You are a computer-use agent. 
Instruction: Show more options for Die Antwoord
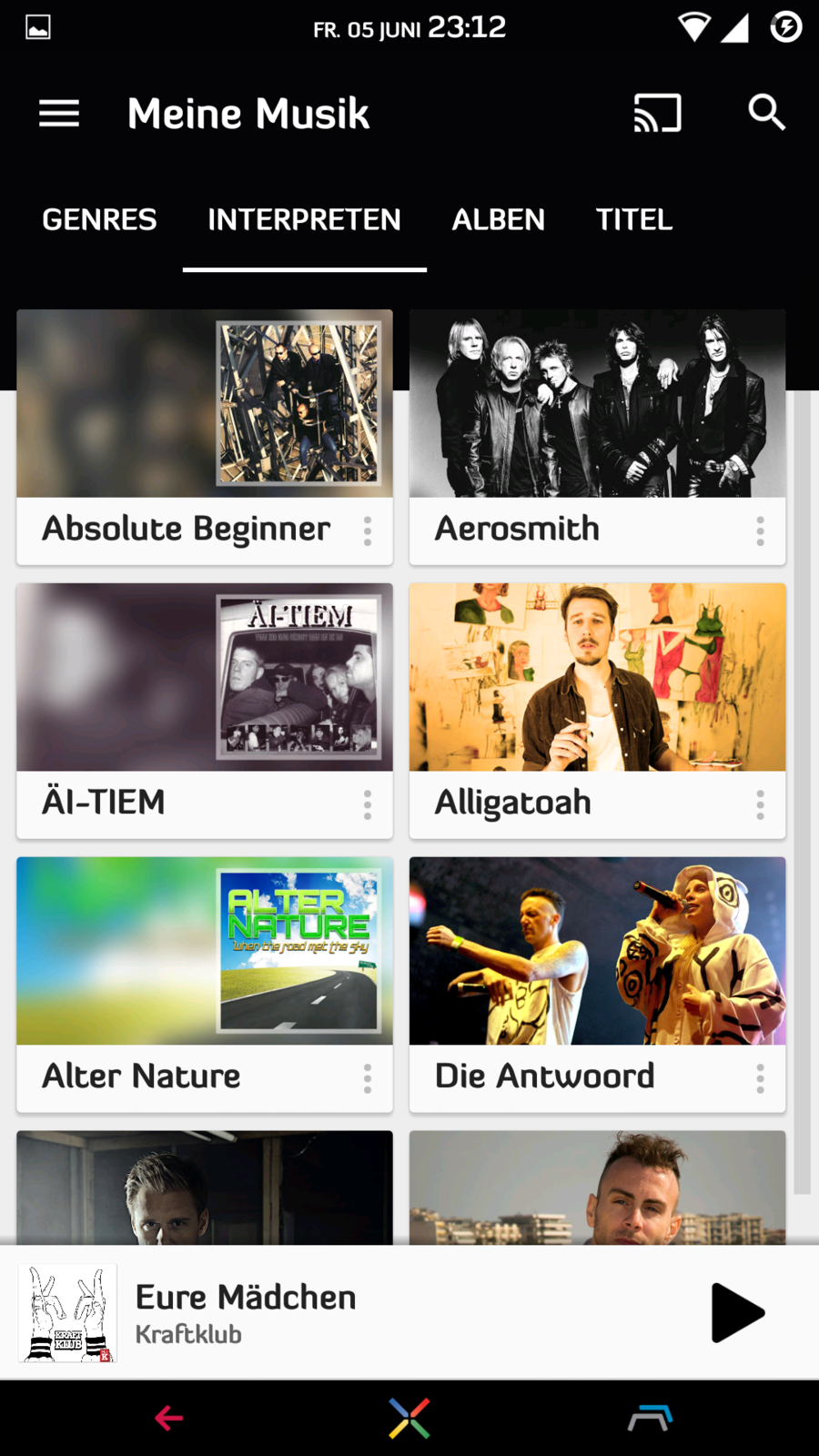click(760, 1078)
